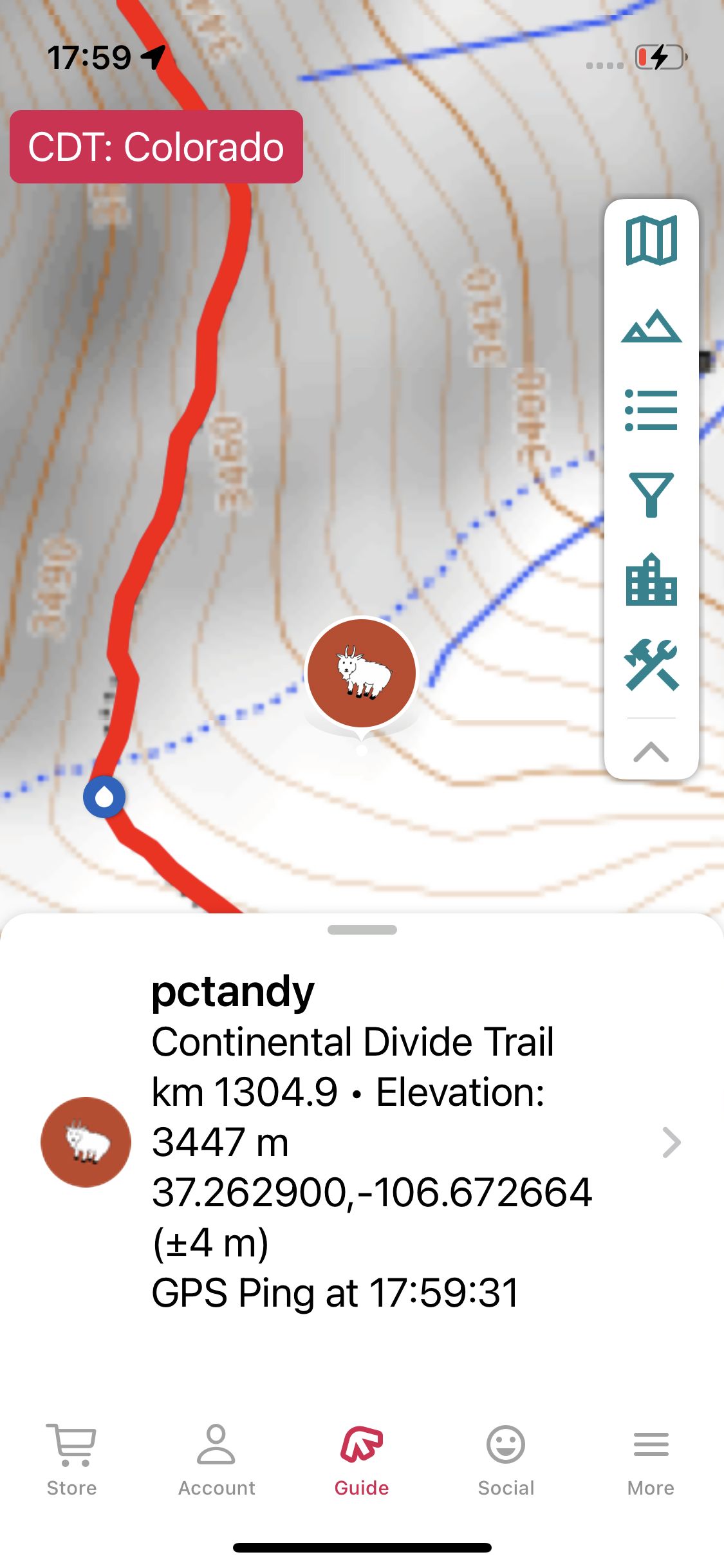
Task: Open the More tab
Action: pyautogui.click(x=651, y=1461)
